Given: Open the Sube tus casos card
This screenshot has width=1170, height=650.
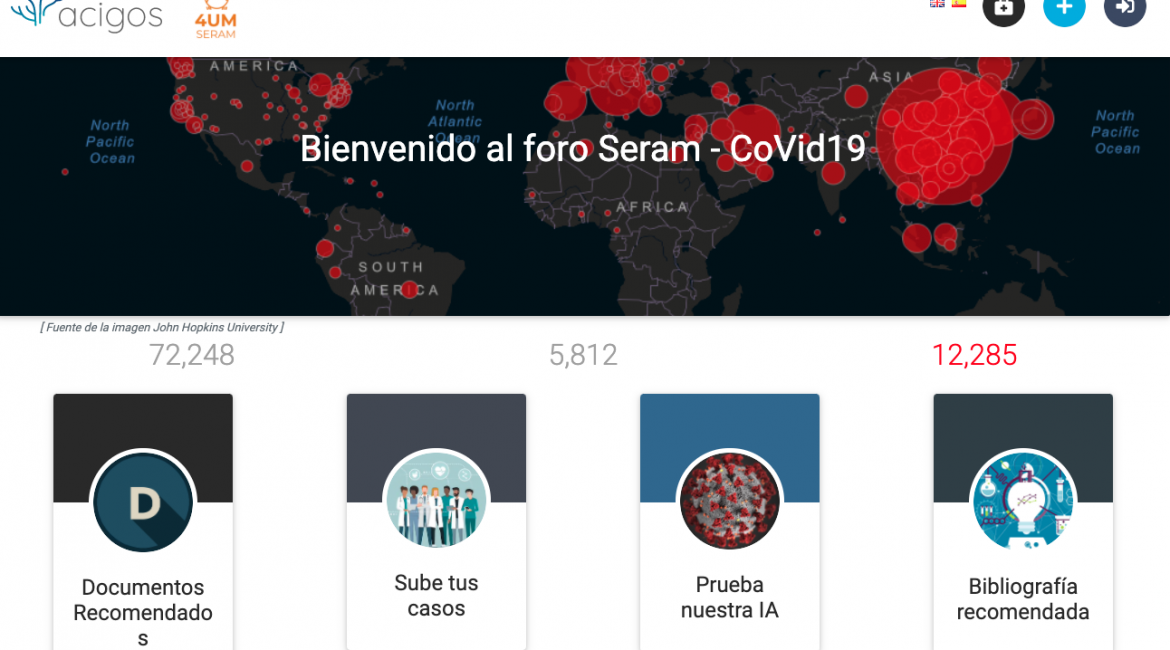Looking at the screenshot, I should (436, 520).
